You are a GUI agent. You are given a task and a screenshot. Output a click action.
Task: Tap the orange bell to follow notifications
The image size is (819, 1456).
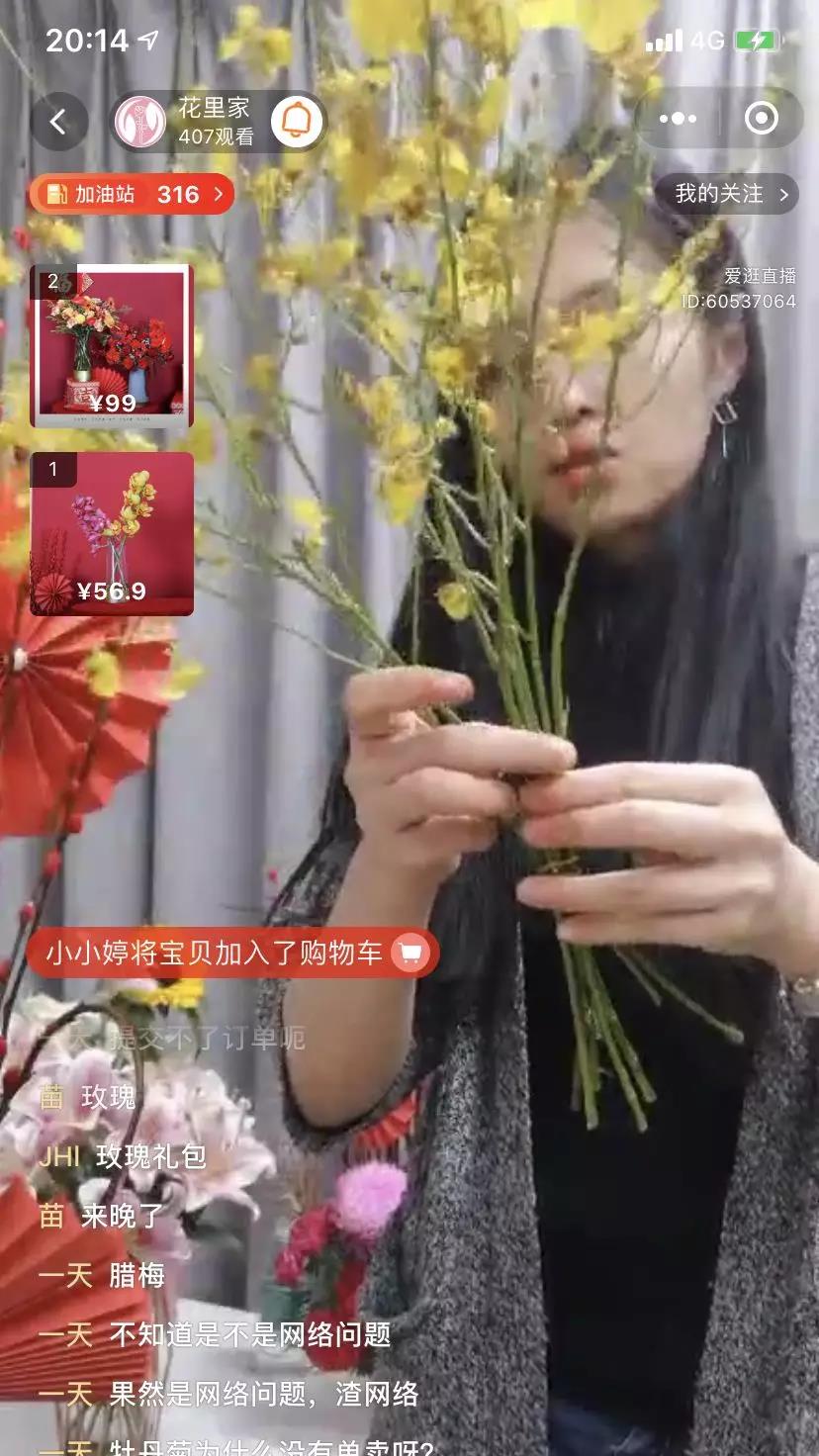[295, 123]
